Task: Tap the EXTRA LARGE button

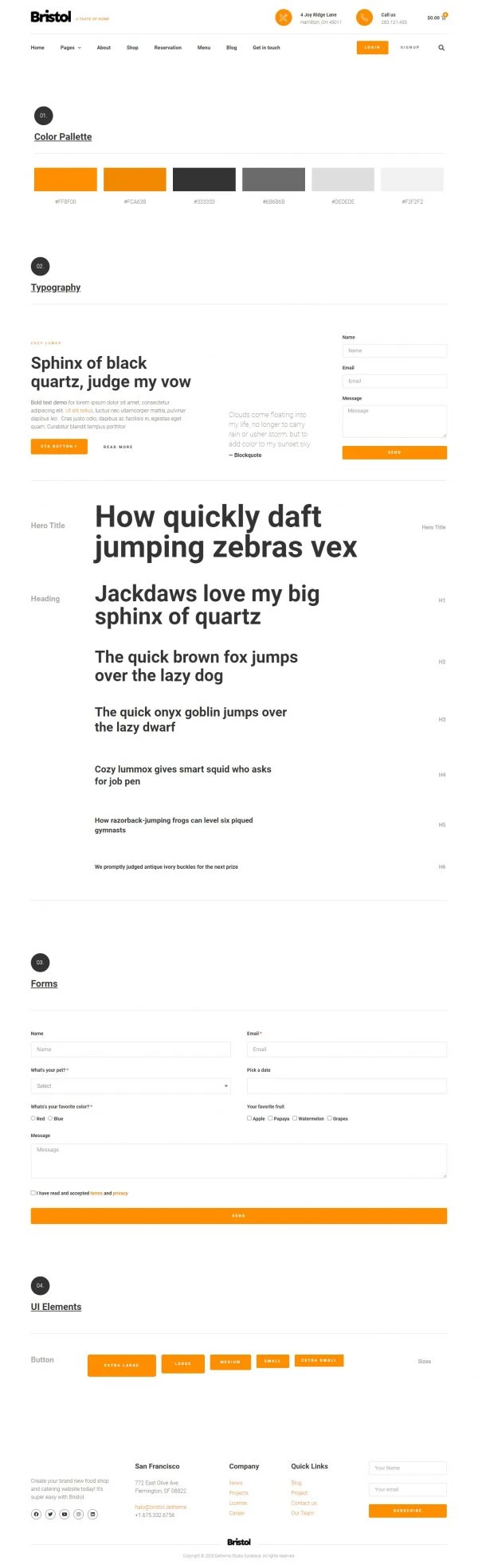Action: pos(121,1365)
